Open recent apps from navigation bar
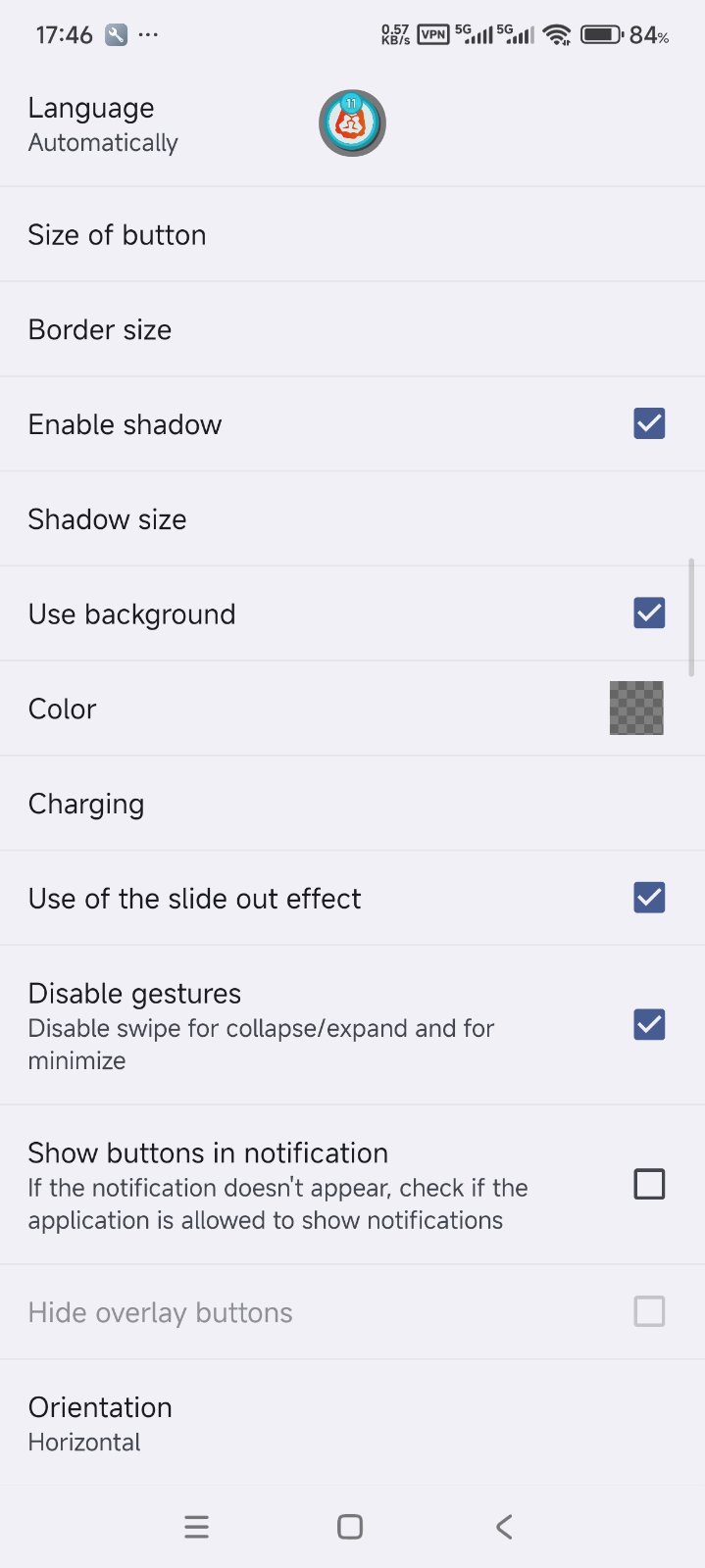Screen dimensions: 705x1568 point(197,1527)
